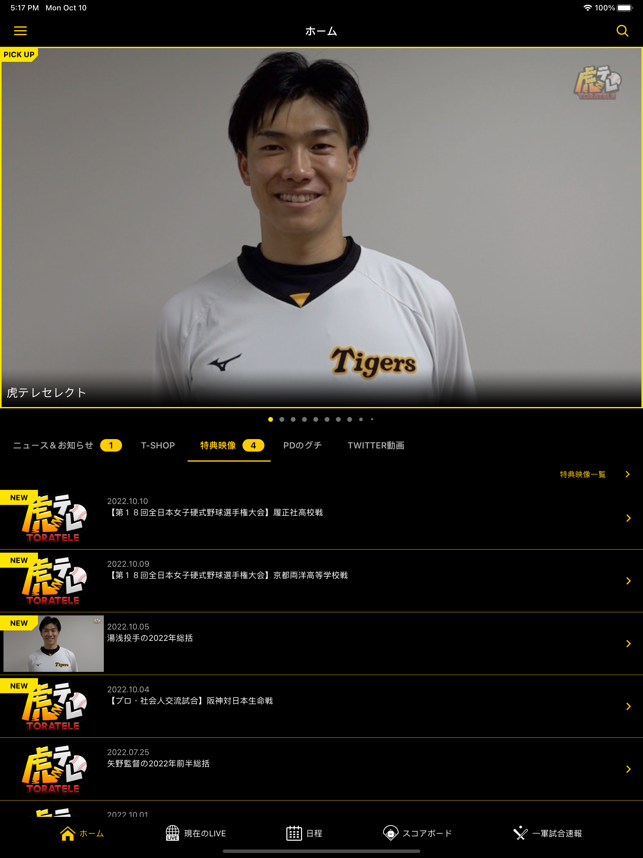
Task: Open スコアボード tab
Action: (x=417, y=833)
